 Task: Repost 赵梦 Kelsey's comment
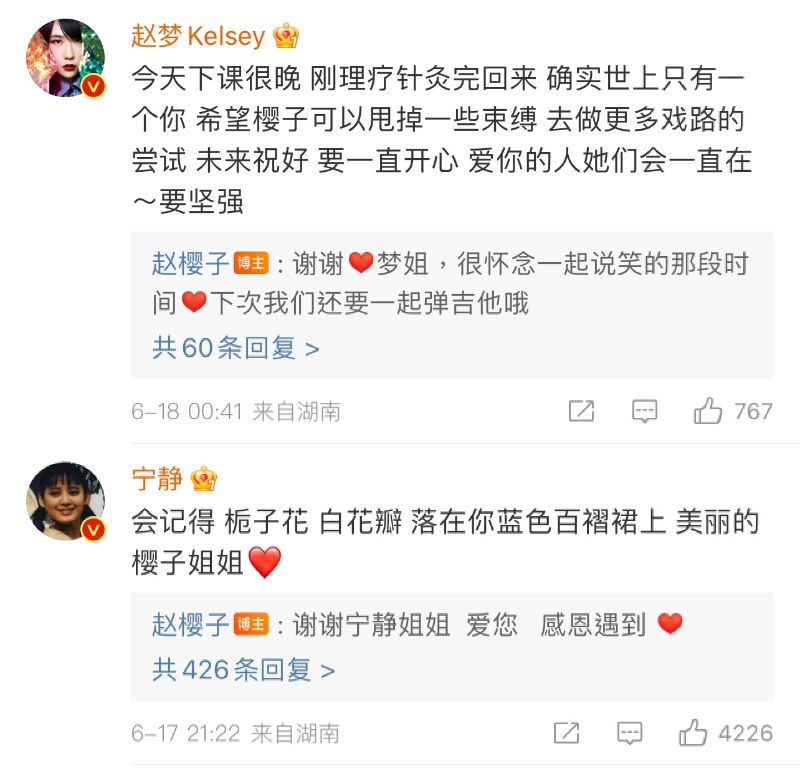pos(581,411)
